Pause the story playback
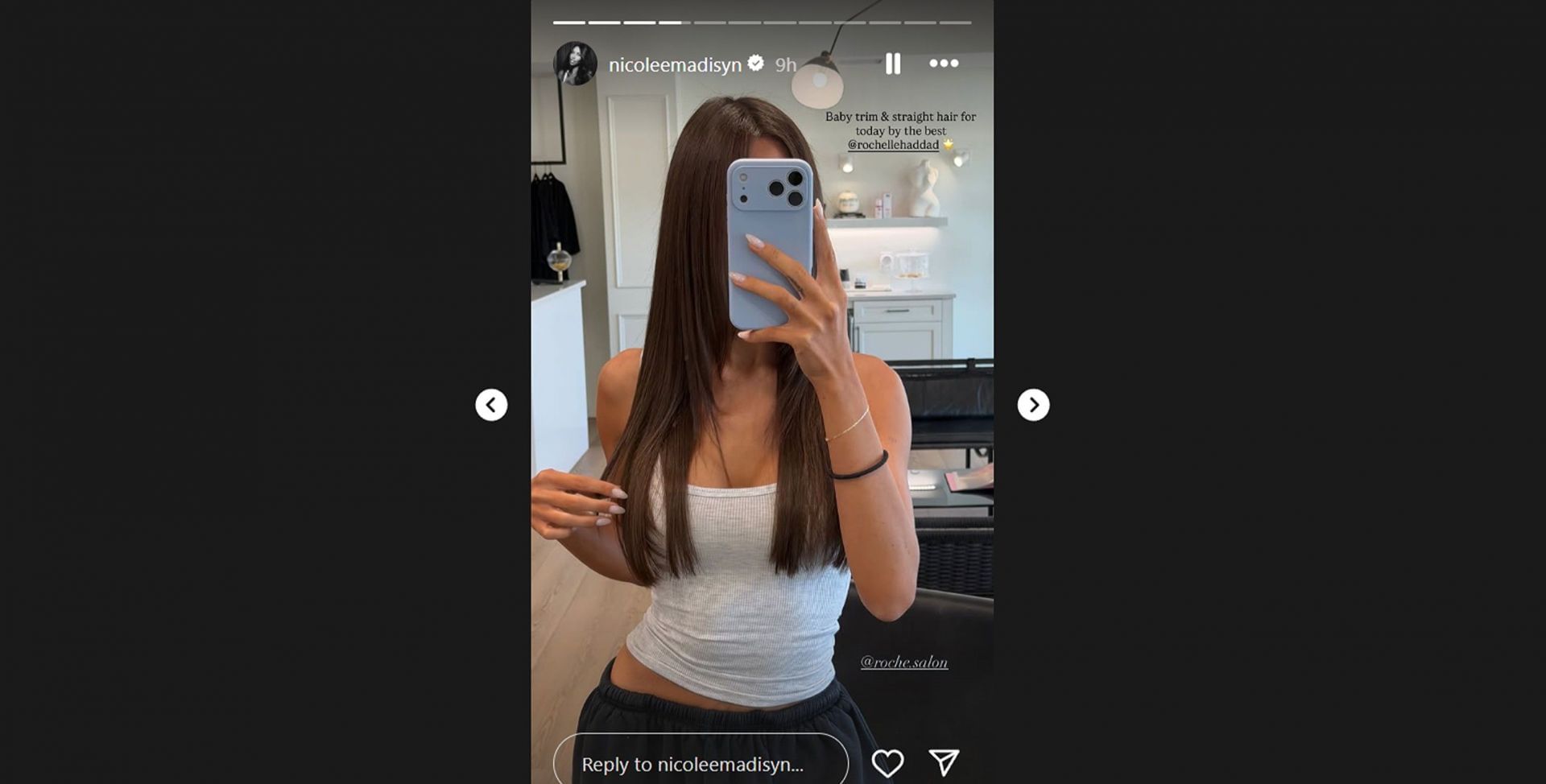 [x=892, y=64]
